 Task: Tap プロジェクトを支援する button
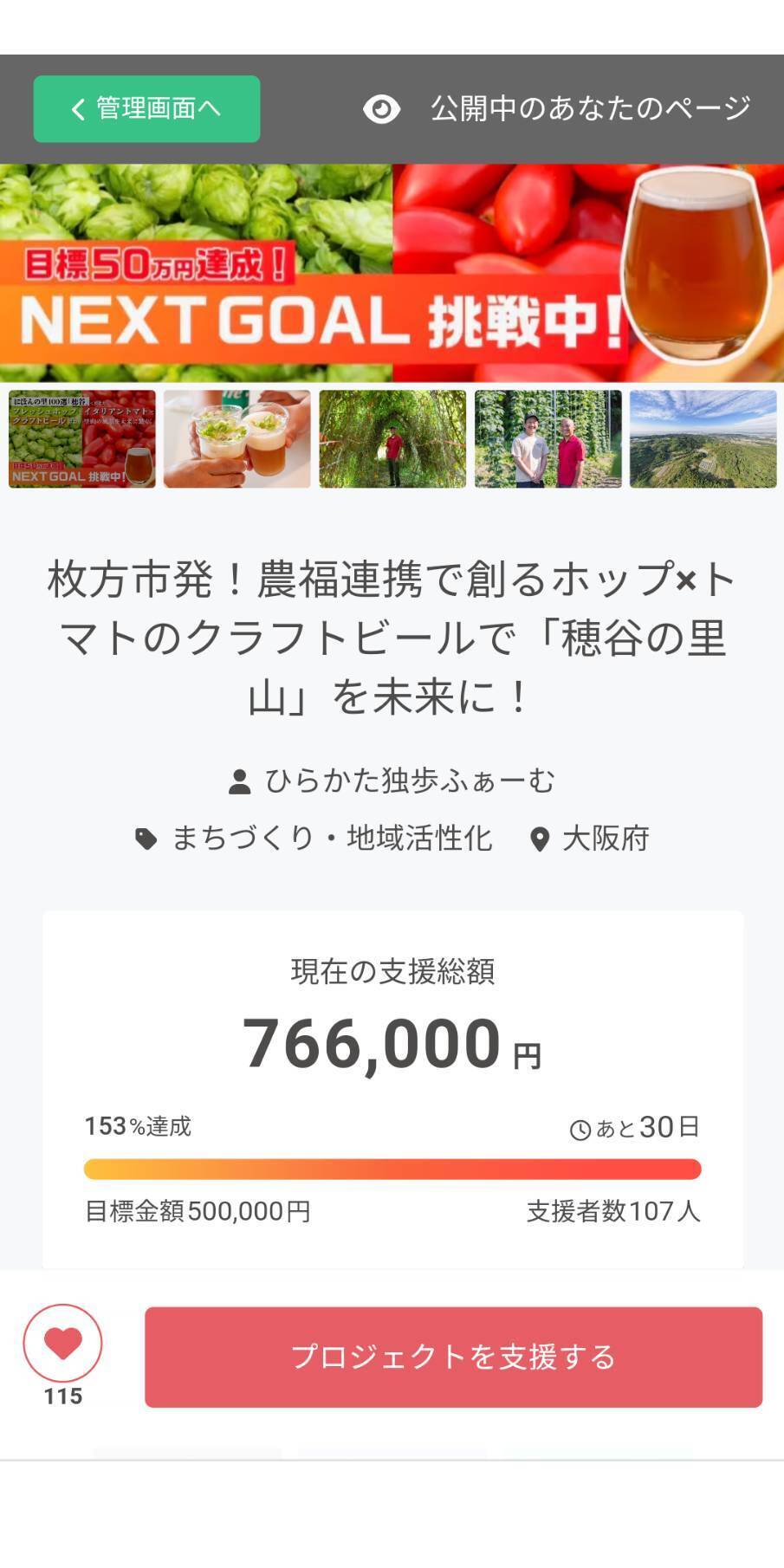453,1357
